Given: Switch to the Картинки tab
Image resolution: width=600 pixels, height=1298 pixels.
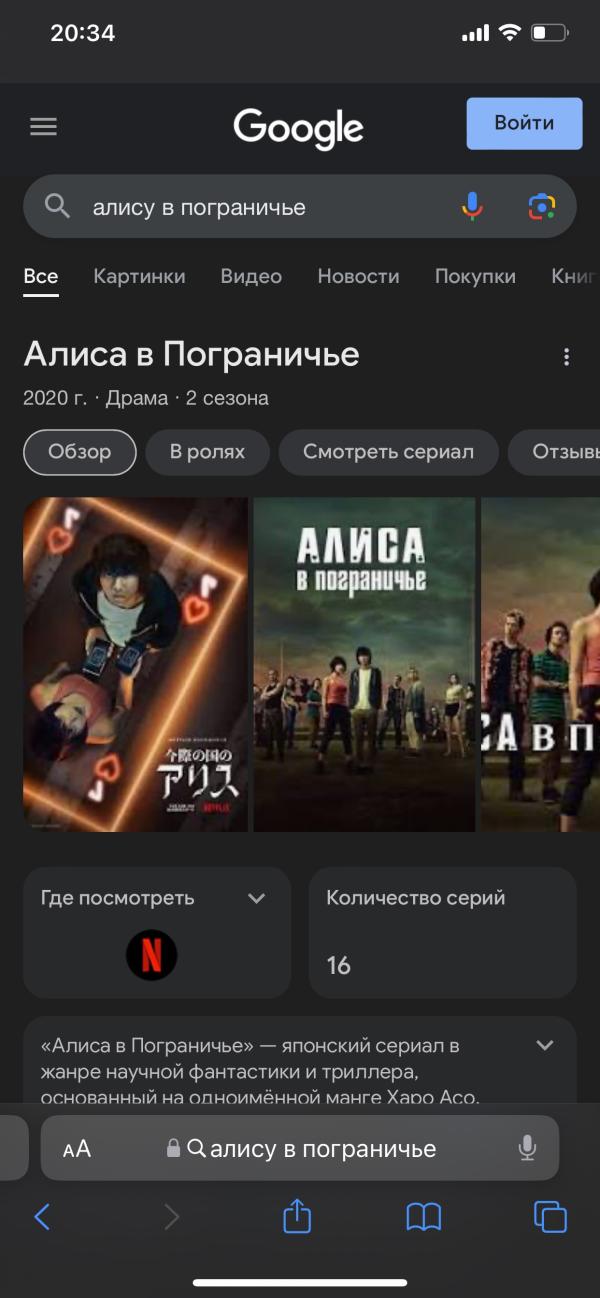Looking at the screenshot, I should click(139, 277).
